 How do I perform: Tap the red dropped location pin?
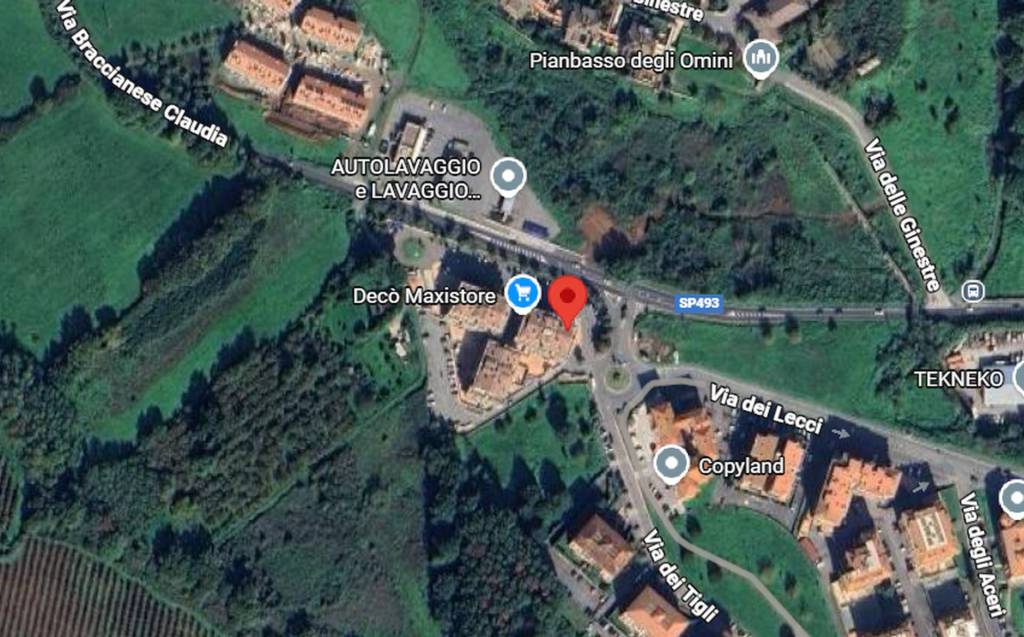[x=570, y=298]
